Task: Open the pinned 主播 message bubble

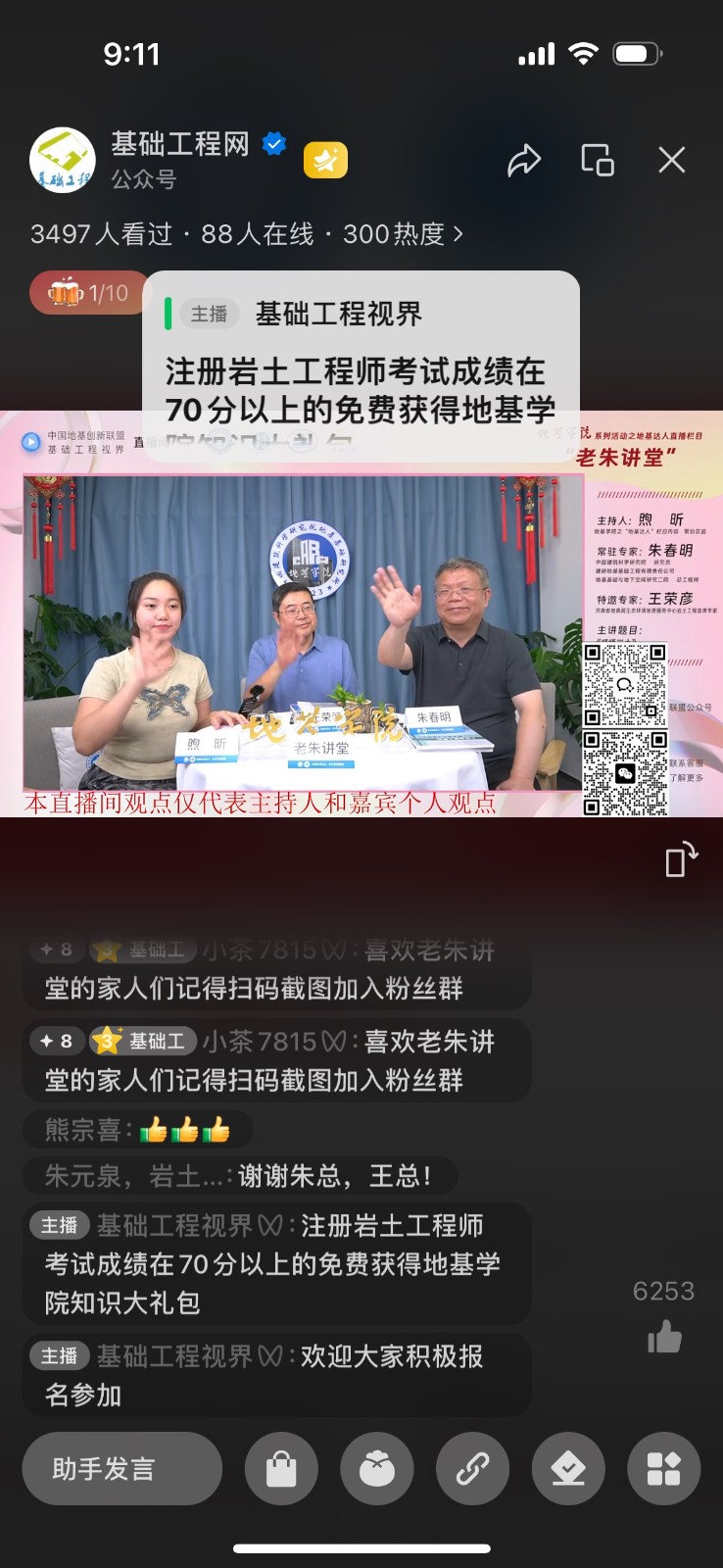Action: point(361,363)
